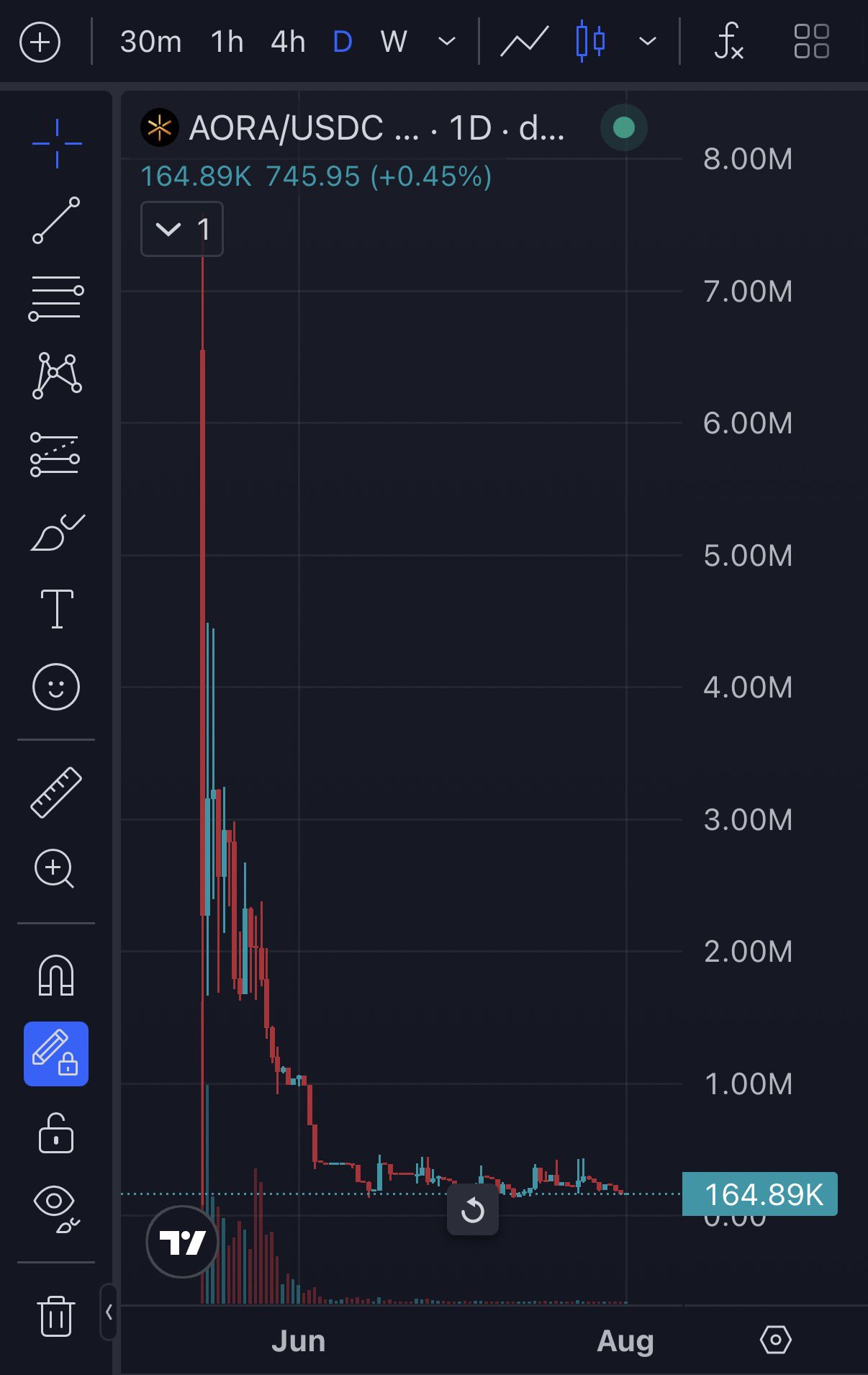Select the 1h timeframe

click(x=227, y=42)
